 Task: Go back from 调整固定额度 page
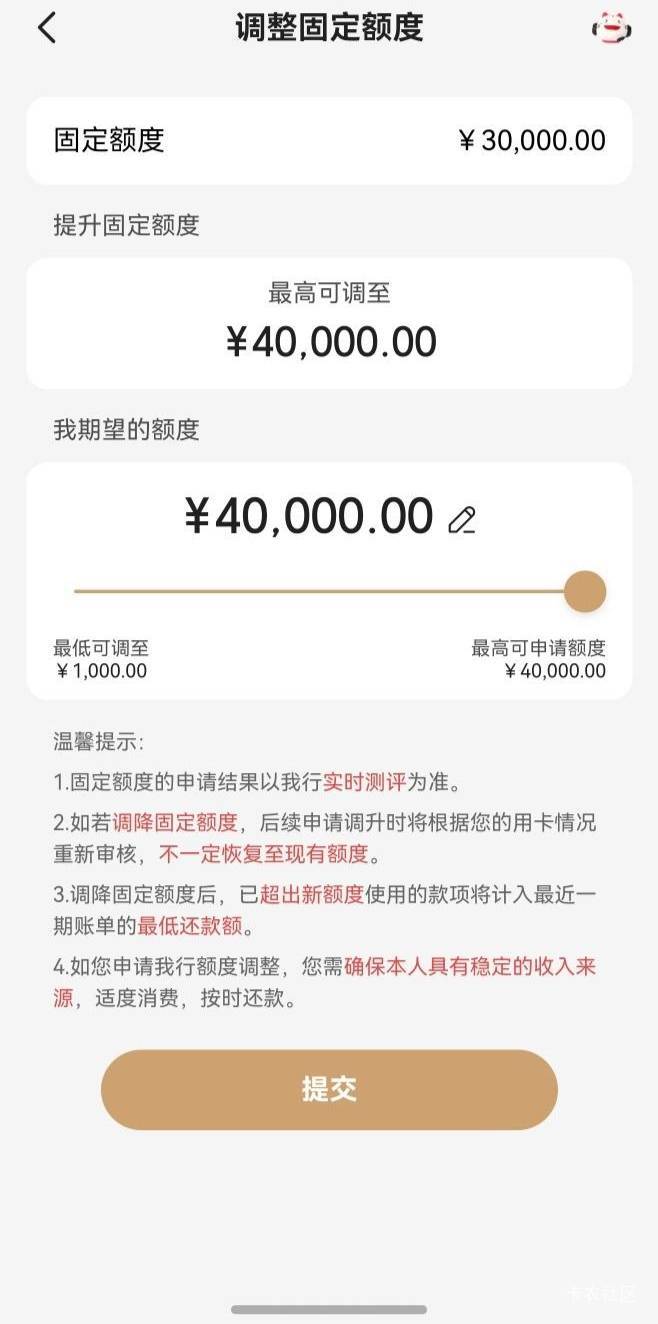click(46, 28)
